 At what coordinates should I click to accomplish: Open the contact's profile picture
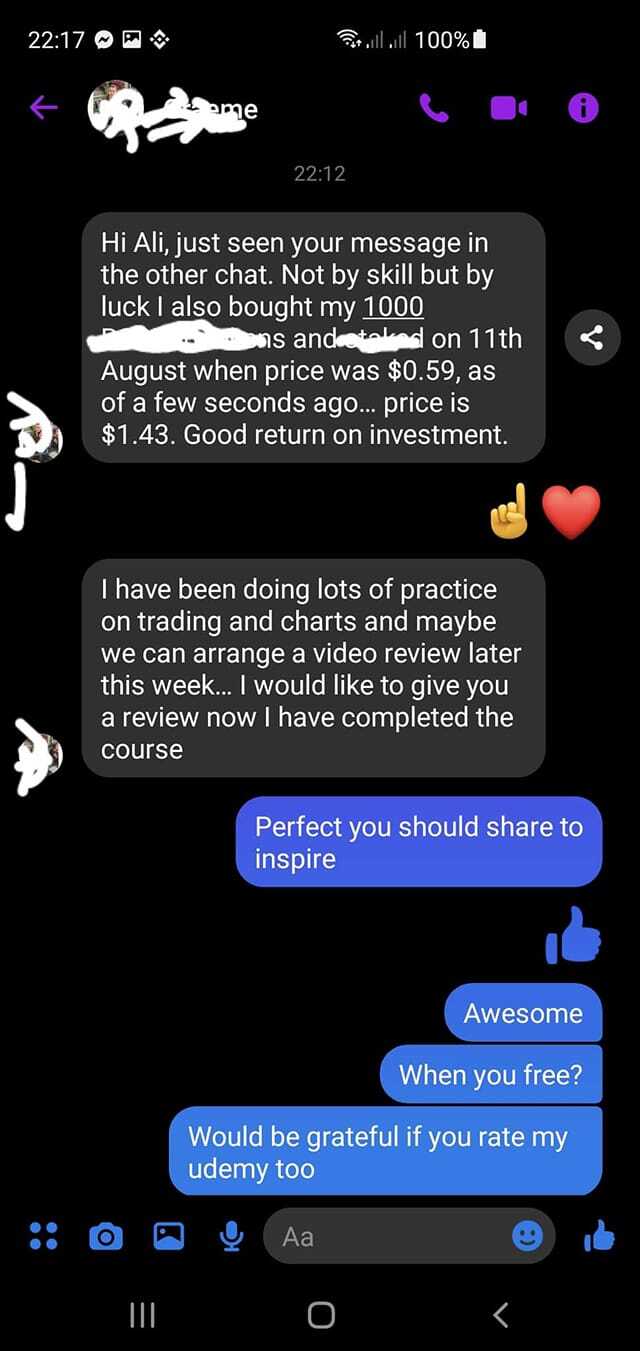coord(112,106)
